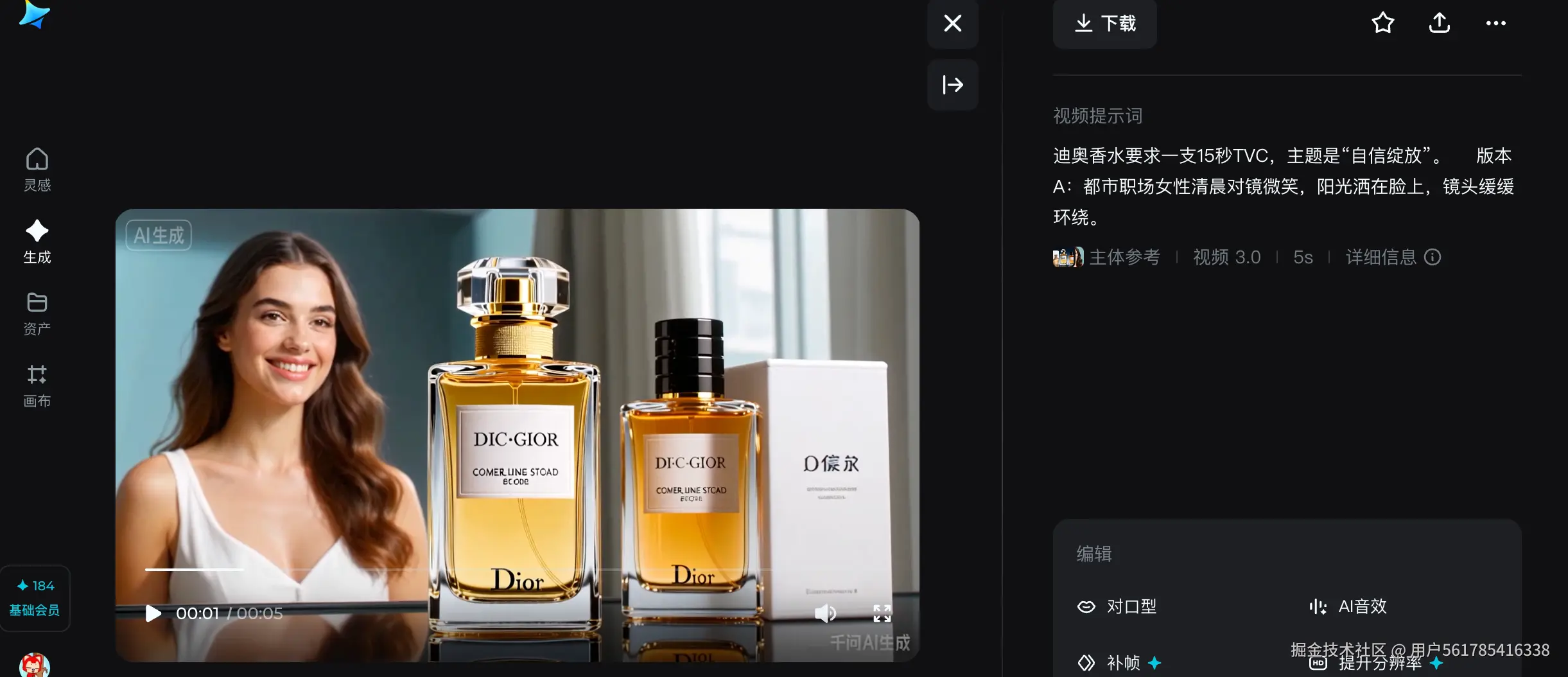Image resolution: width=1568 pixels, height=677 pixels.
Task: Favorite this video with the star icon
Action: tap(1382, 23)
